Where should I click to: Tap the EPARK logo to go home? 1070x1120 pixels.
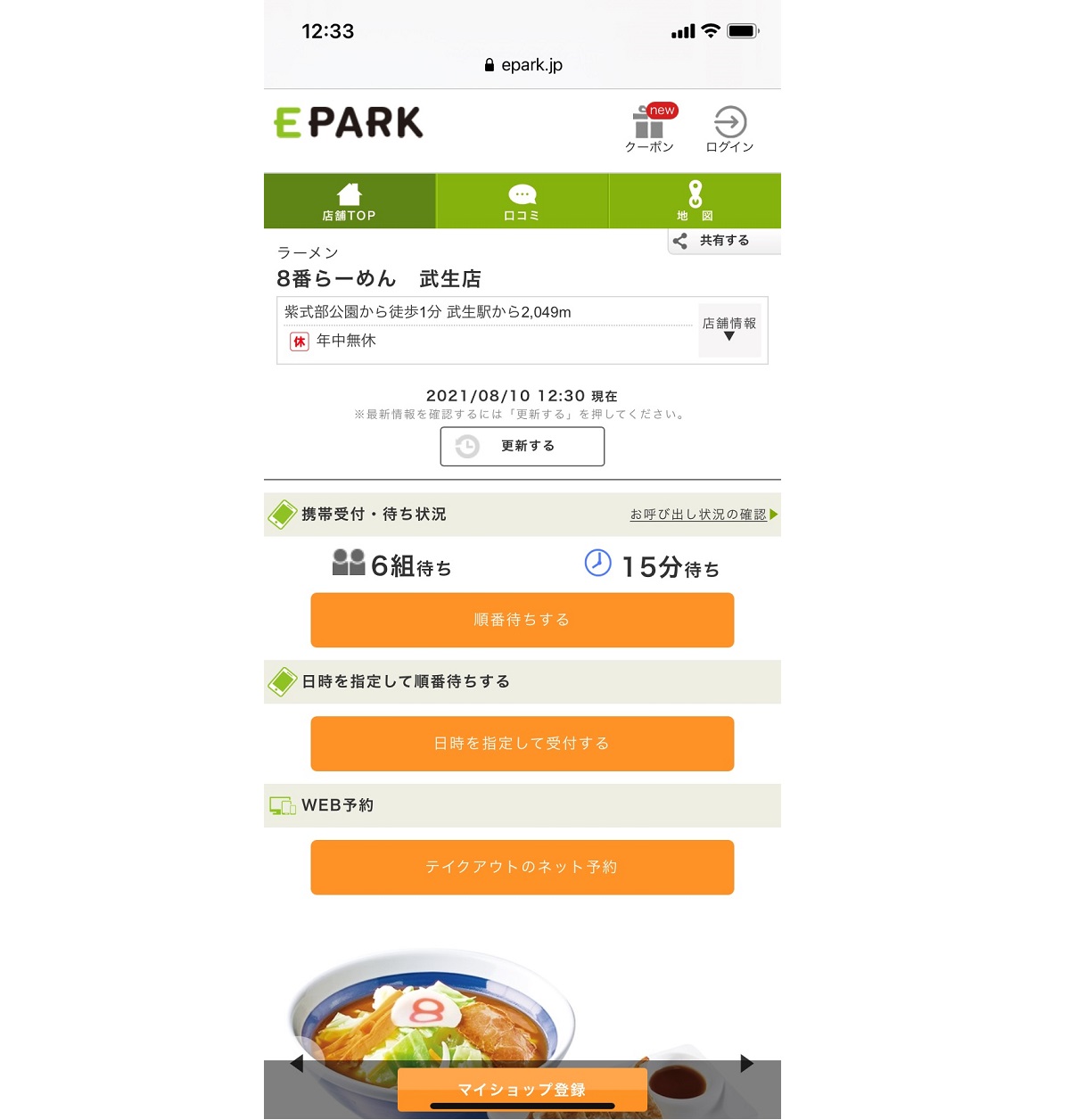(349, 123)
